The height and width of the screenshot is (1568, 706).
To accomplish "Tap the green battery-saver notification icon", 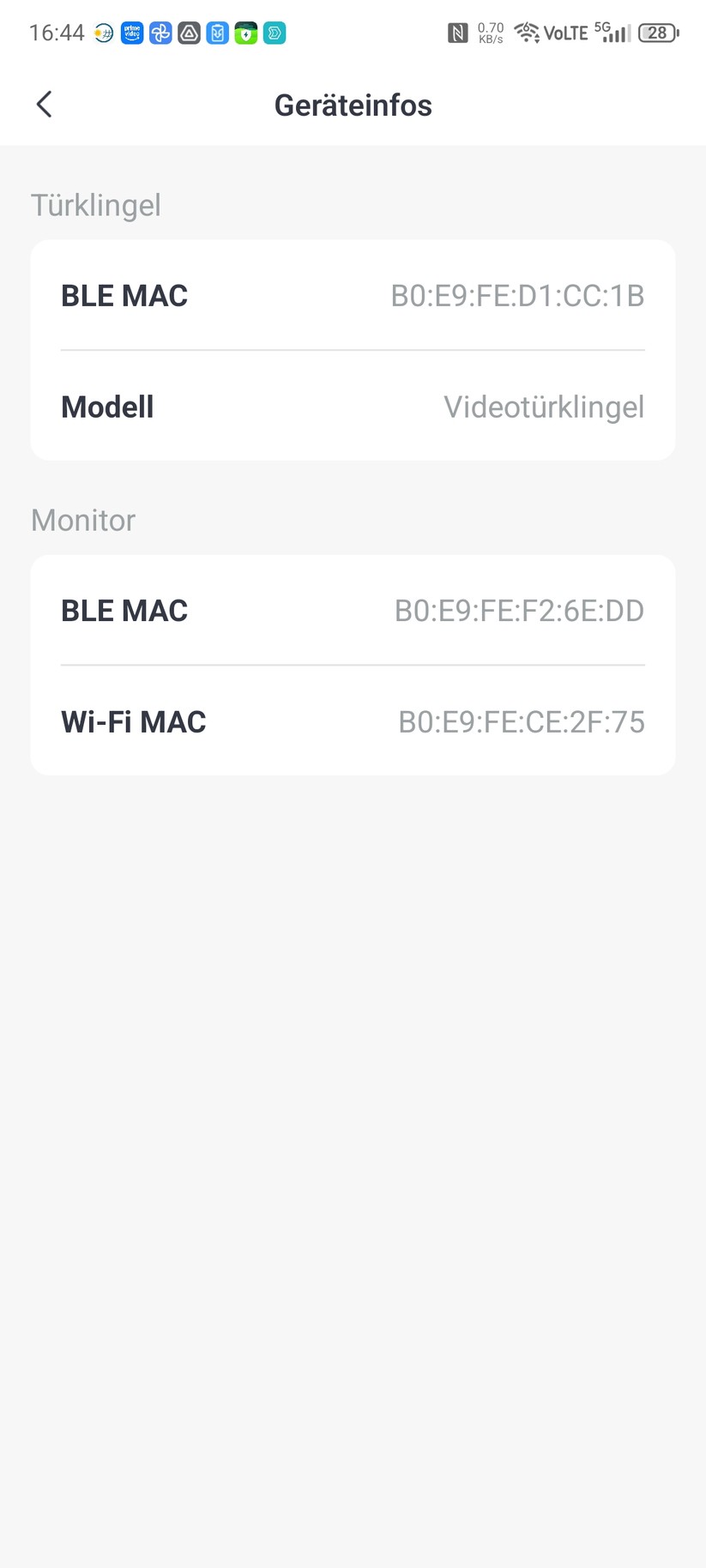I will [x=245, y=33].
